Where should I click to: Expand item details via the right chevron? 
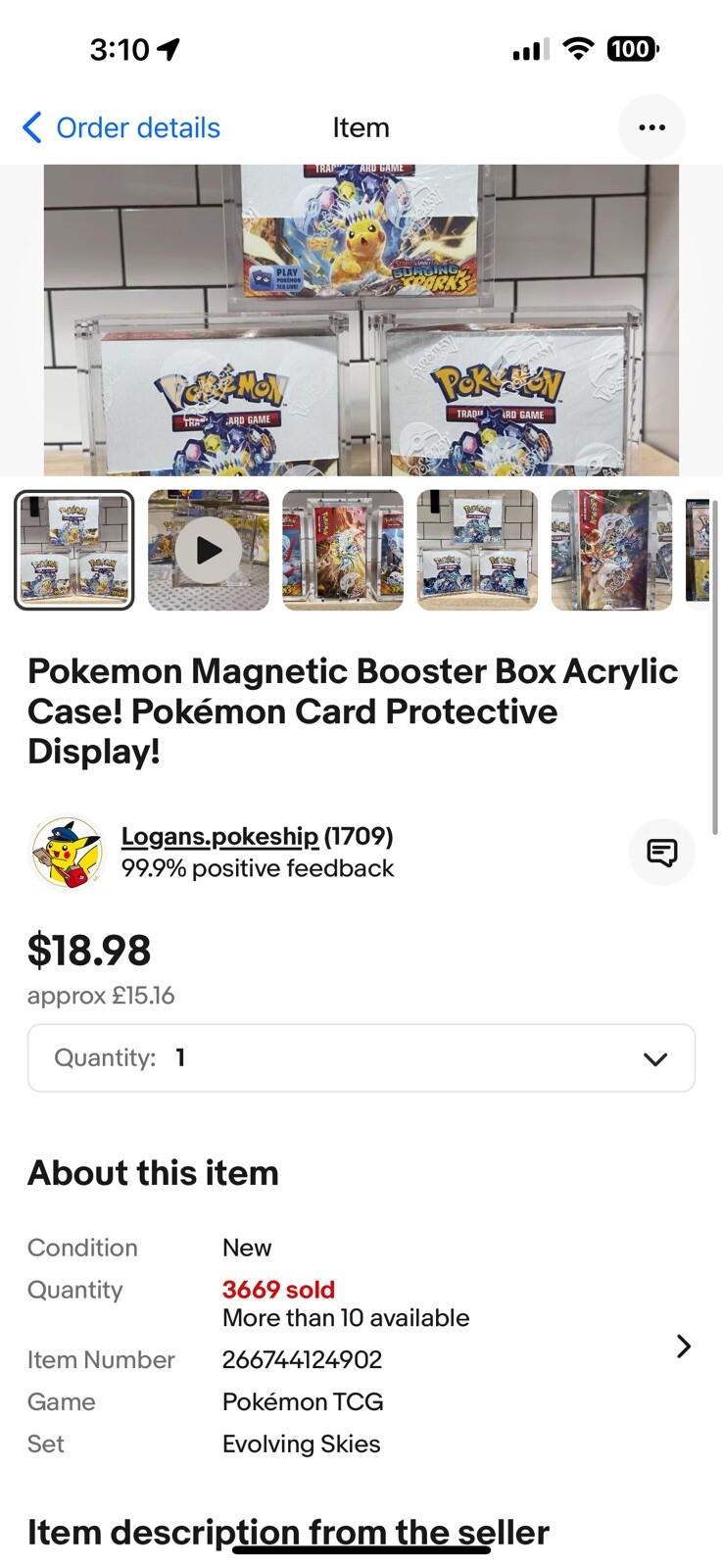pyautogui.click(x=683, y=1347)
